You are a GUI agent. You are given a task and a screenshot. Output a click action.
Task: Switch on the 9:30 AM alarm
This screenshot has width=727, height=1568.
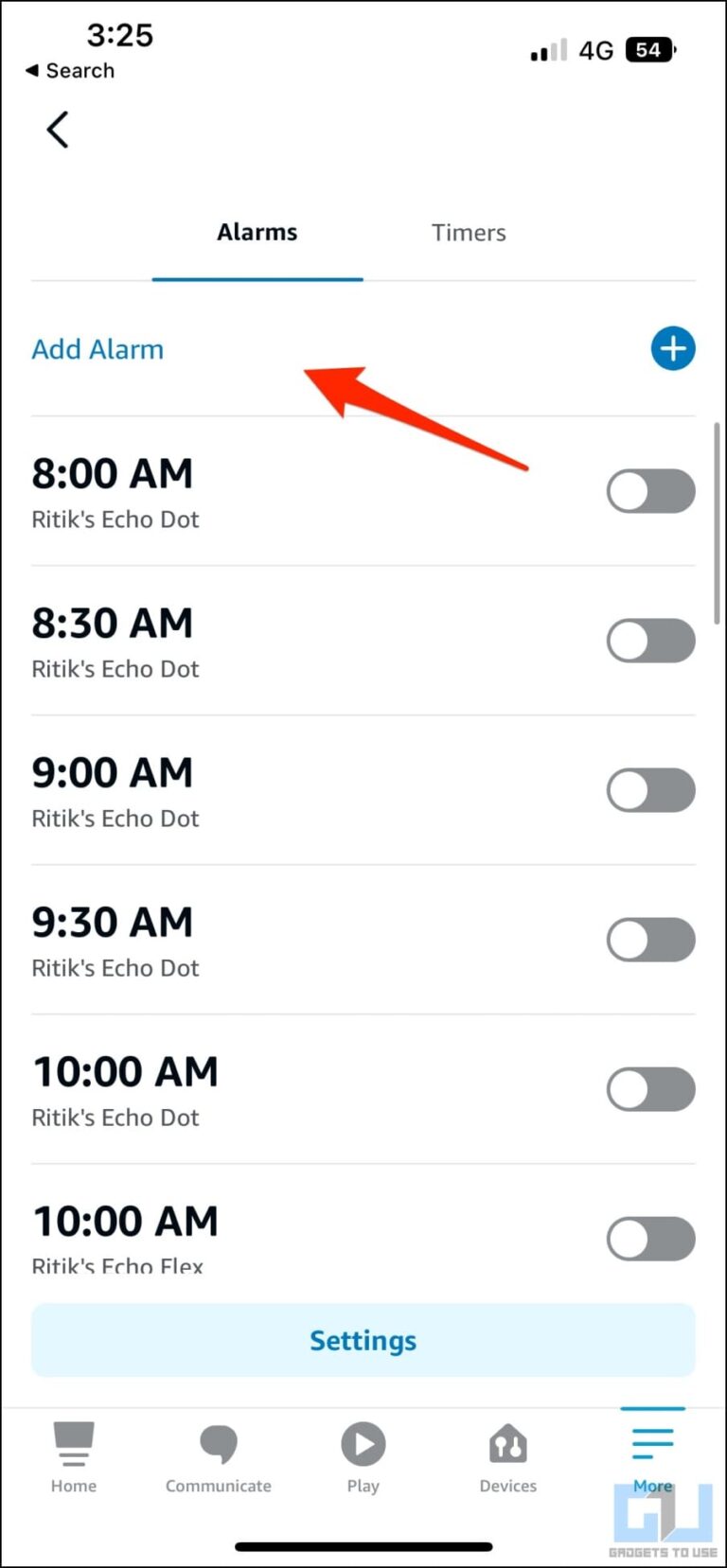[x=650, y=940]
